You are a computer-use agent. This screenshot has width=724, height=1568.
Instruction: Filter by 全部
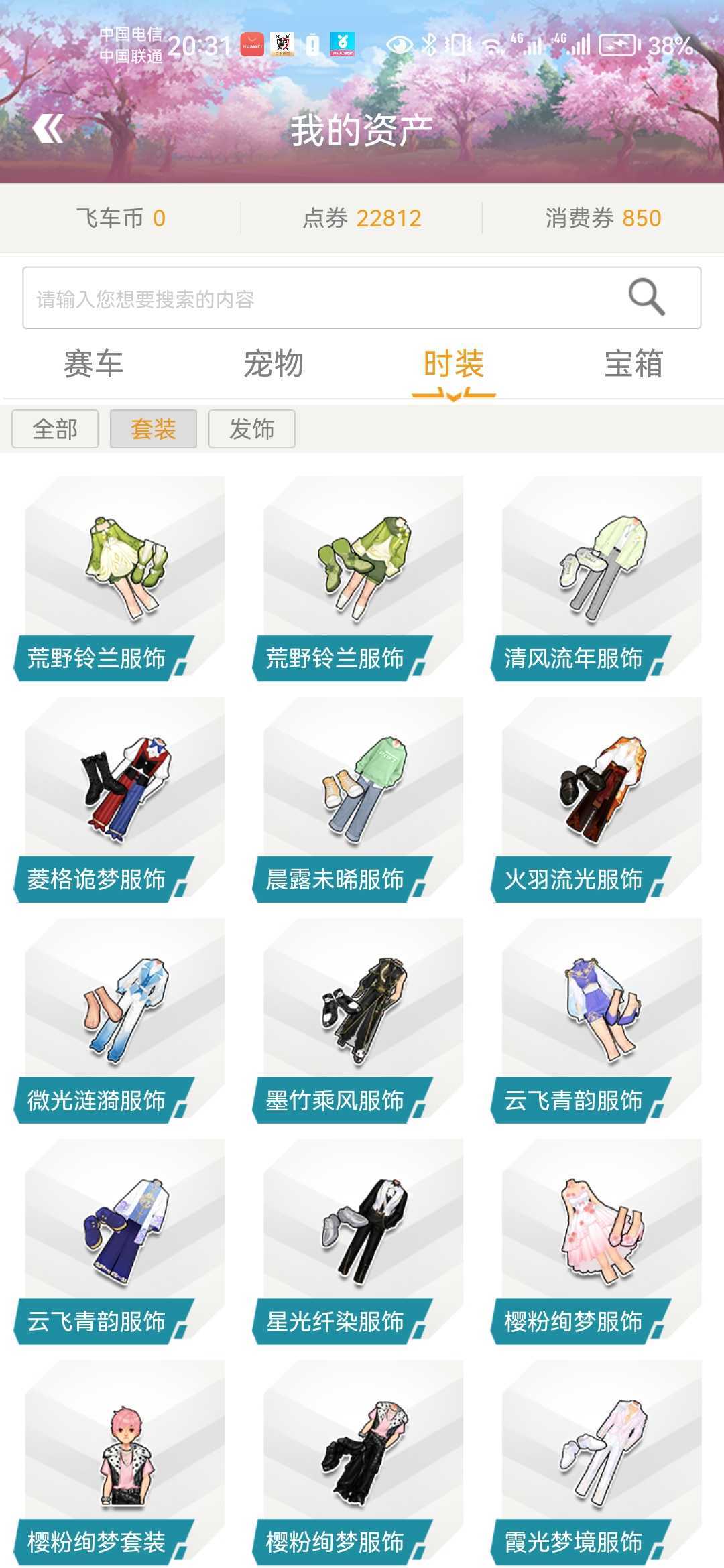click(x=55, y=429)
